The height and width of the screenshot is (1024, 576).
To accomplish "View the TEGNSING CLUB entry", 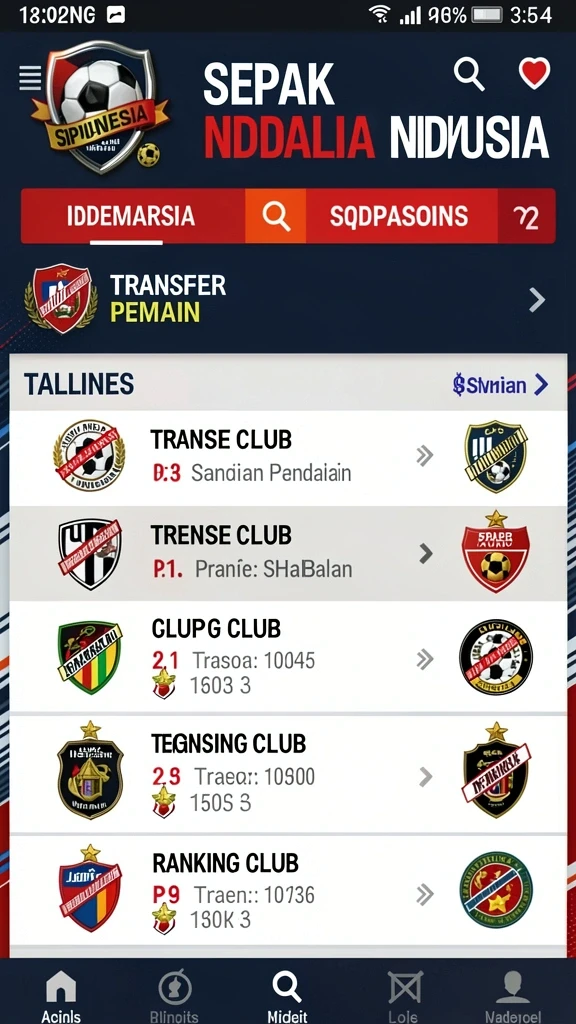I will [x=288, y=774].
